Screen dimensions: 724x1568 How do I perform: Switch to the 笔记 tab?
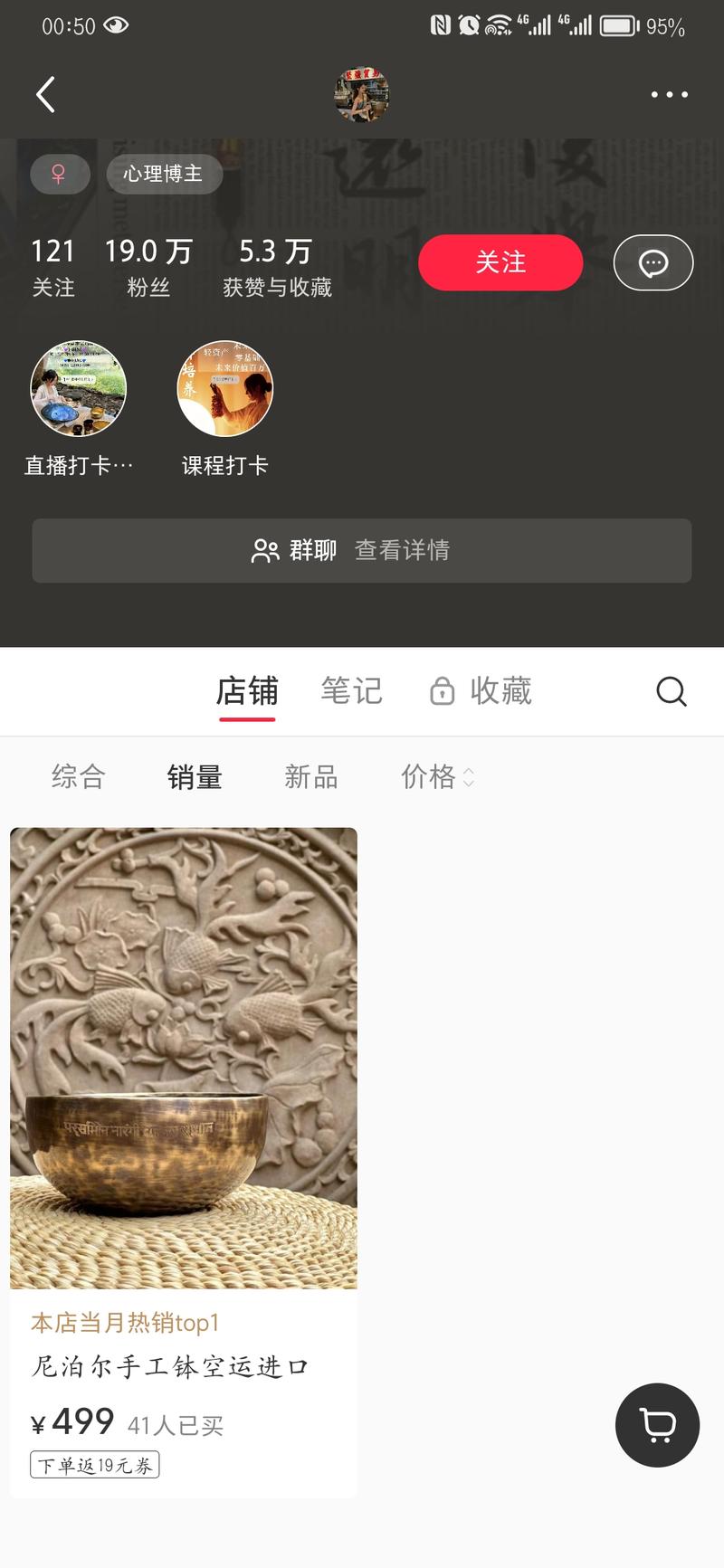click(351, 691)
